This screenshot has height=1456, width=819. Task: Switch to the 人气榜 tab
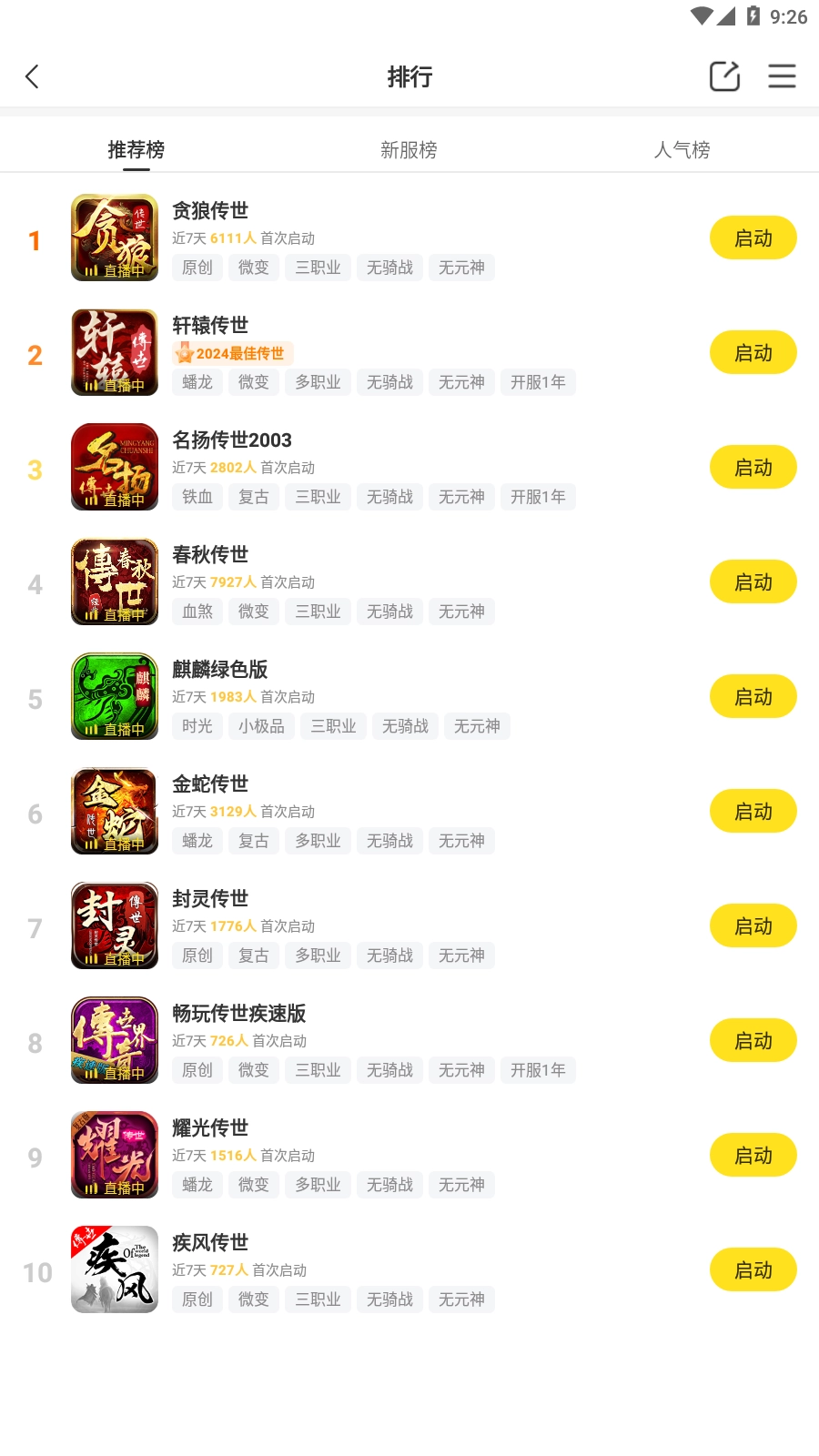(682, 149)
